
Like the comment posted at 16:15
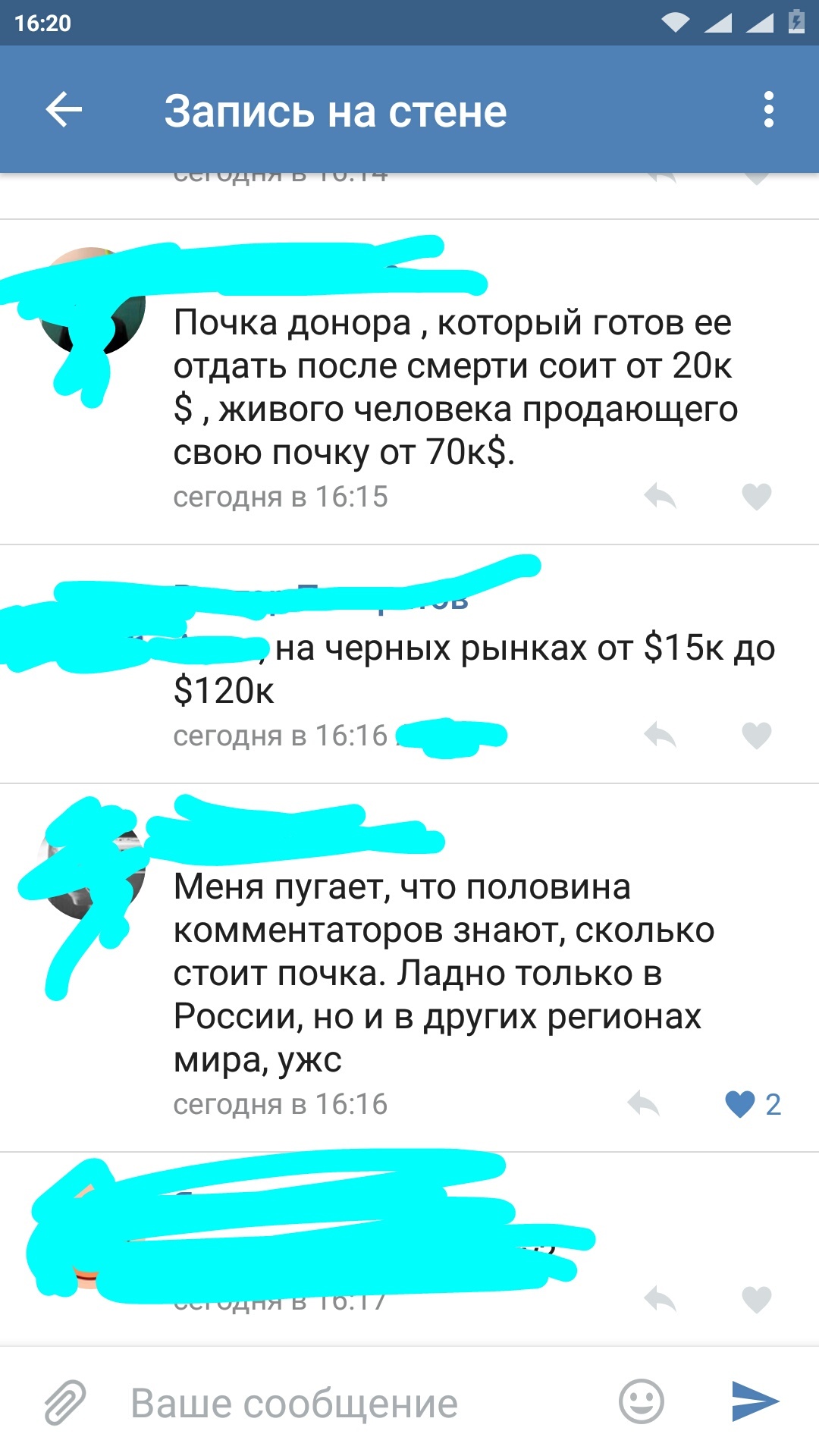click(x=756, y=497)
